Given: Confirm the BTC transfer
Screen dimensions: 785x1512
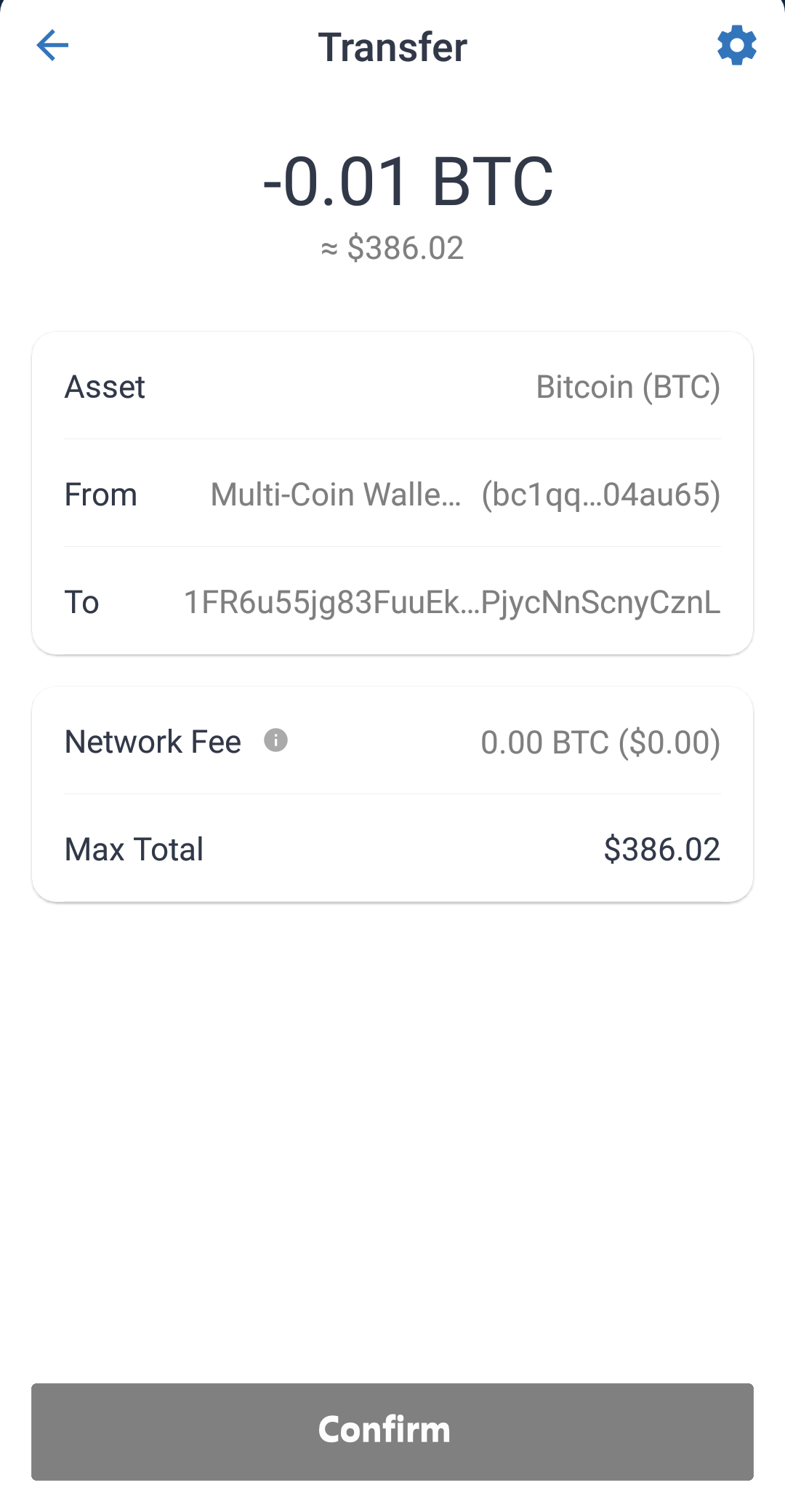Looking at the screenshot, I should [x=392, y=1431].
